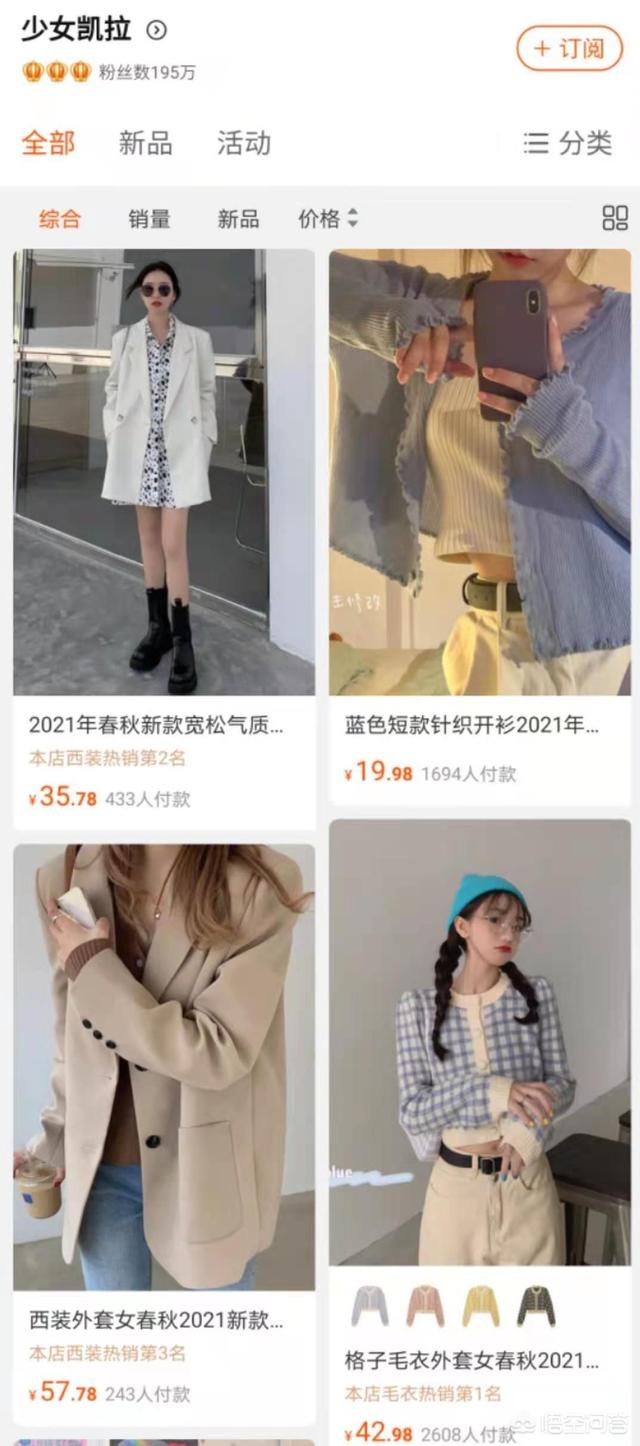Subscribe to the store with 订阅 button
Image resolution: width=640 pixels, height=1446 pixels.
568,48
